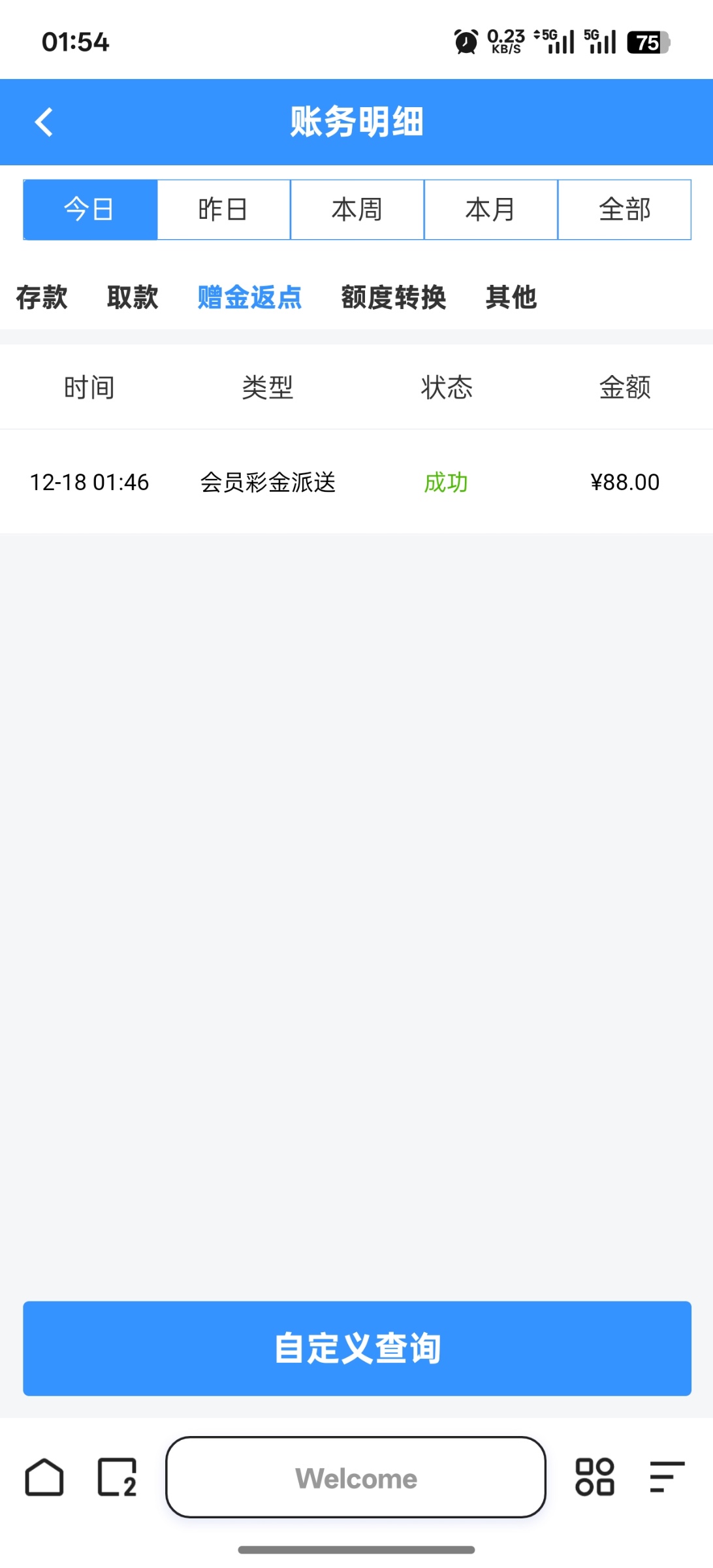This screenshot has height=1568, width=713.
Task: Tap the green 成功 status label
Action: (x=445, y=482)
